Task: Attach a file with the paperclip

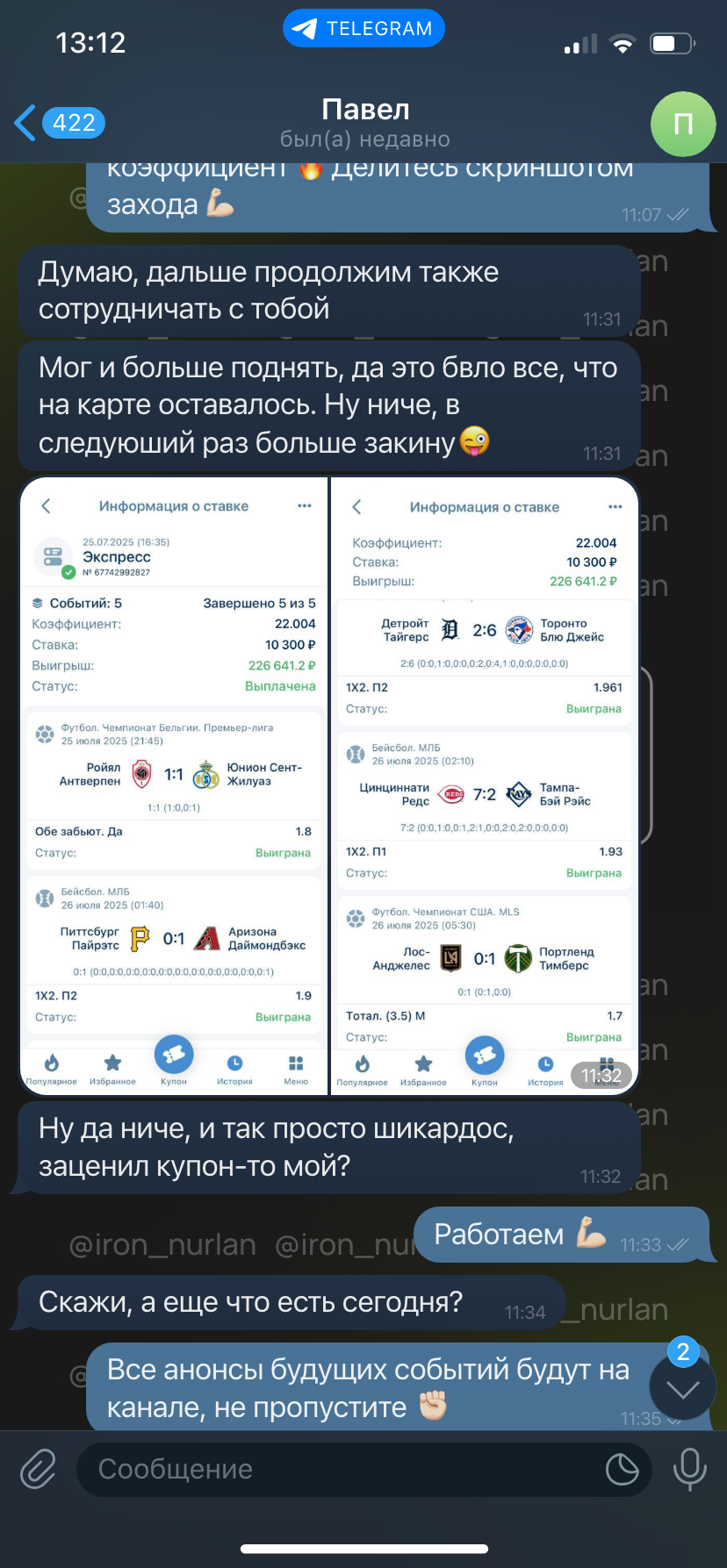Action: tap(39, 1469)
